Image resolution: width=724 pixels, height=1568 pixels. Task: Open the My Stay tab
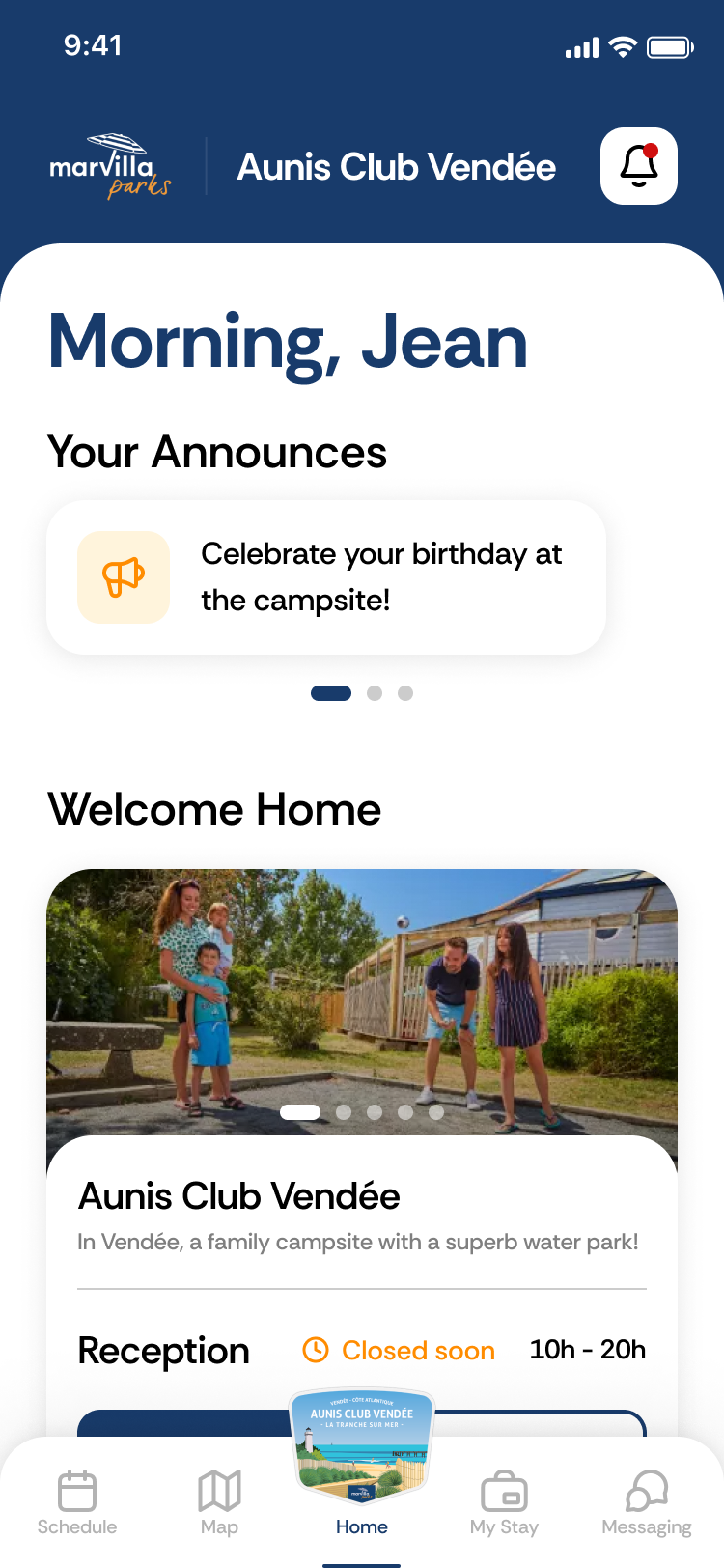(504, 1502)
